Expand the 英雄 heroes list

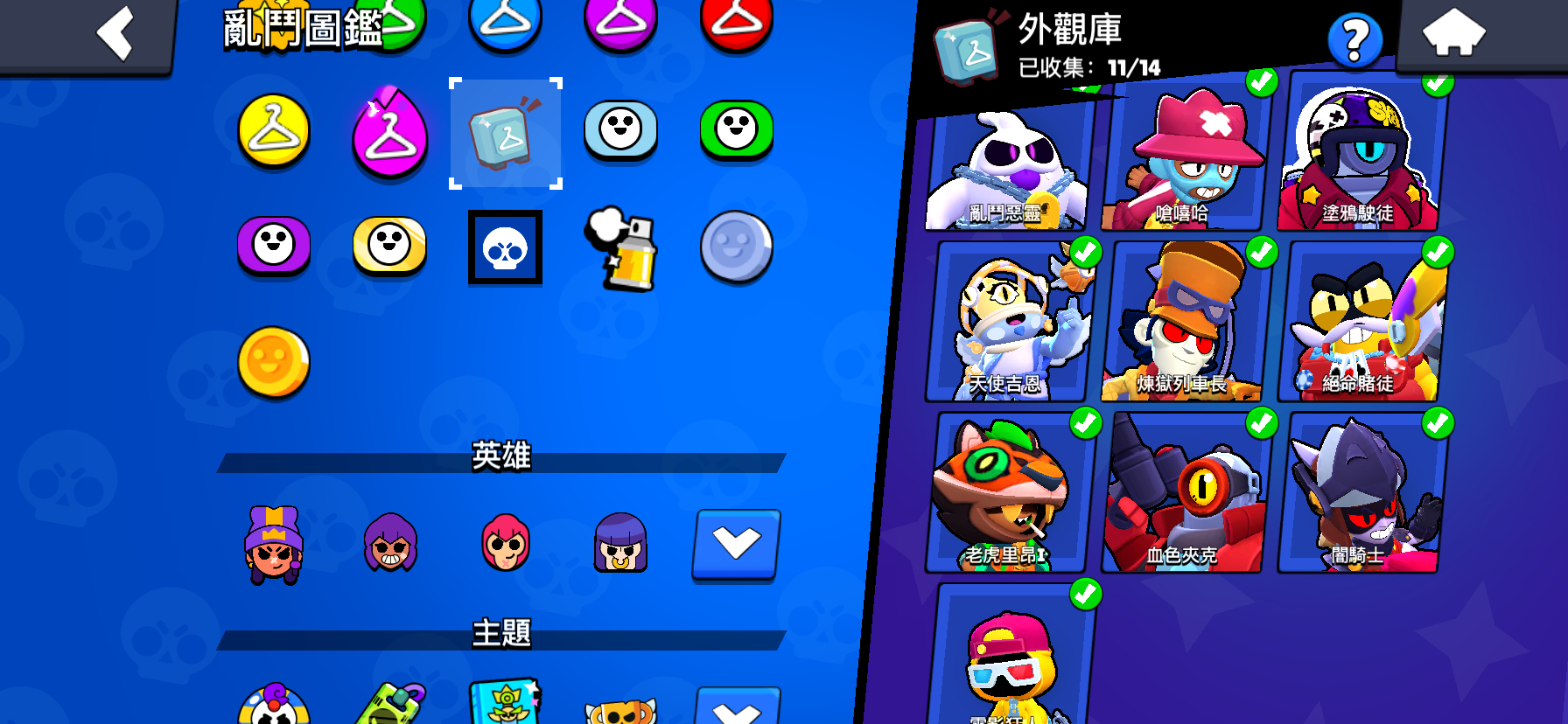(736, 544)
